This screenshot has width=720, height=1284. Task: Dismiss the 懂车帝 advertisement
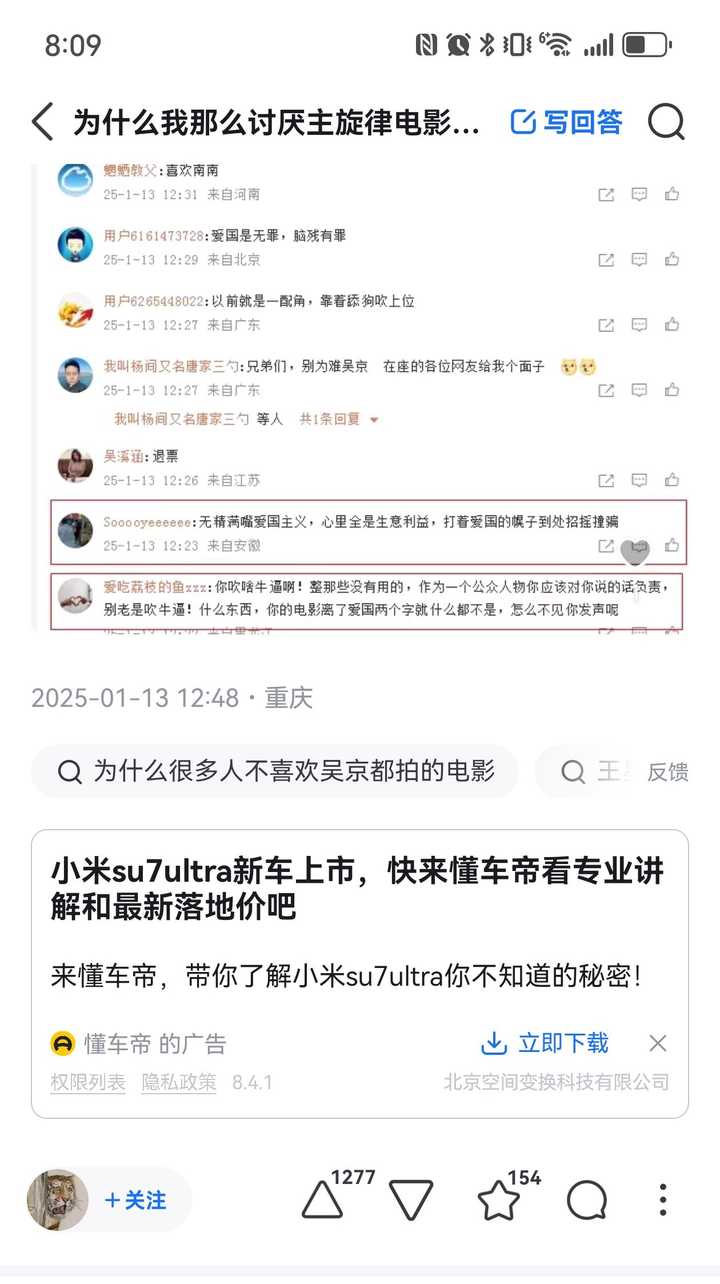point(657,1044)
